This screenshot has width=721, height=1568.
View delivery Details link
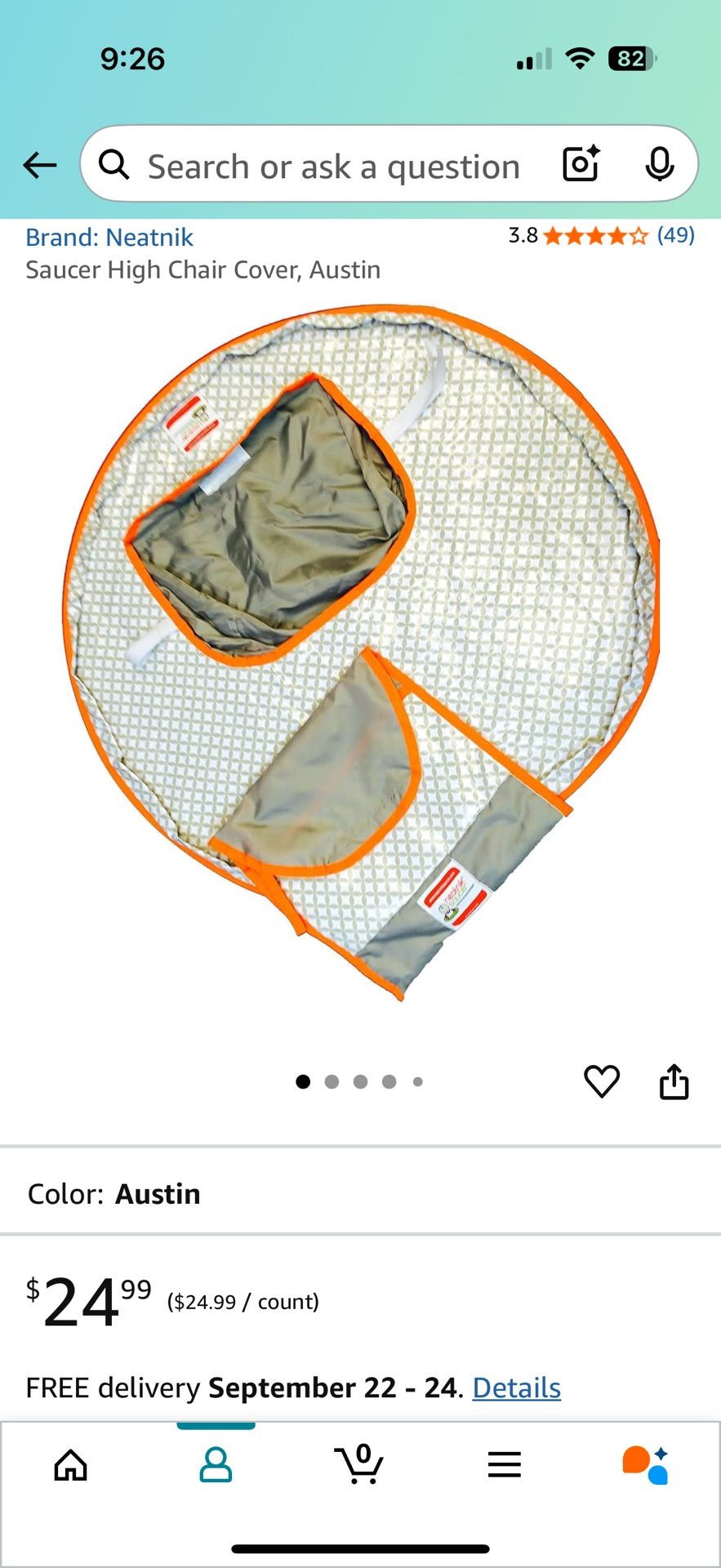tap(516, 1388)
